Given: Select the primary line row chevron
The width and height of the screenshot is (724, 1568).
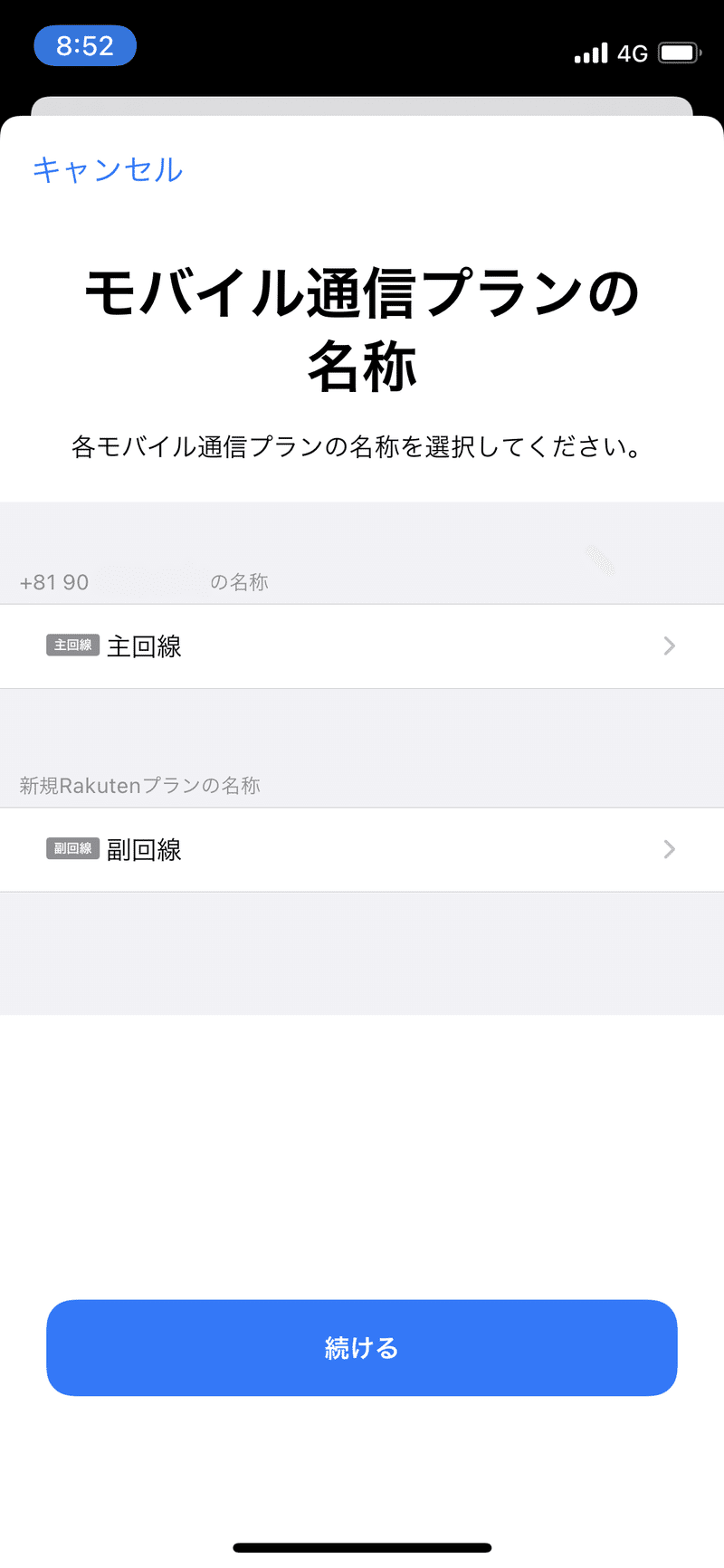Looking at the screenshot, I should (668, 645).
